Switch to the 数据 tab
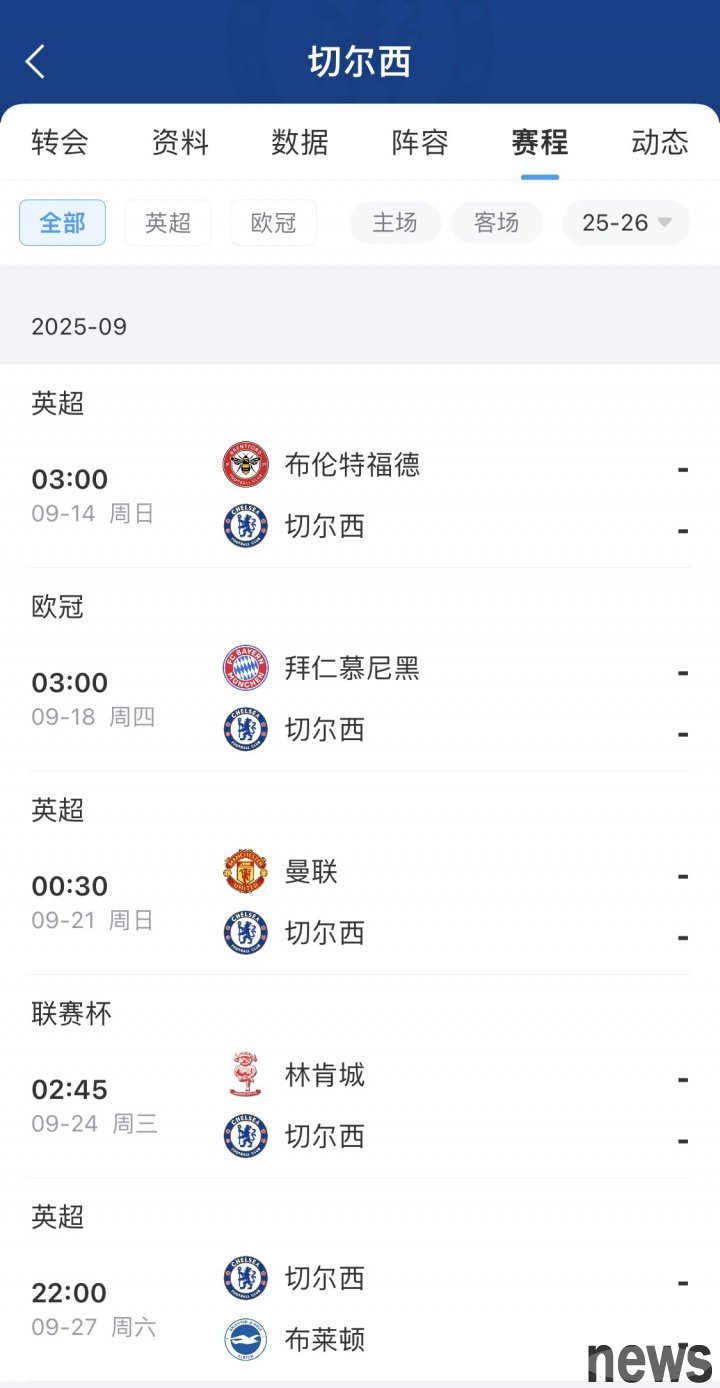Screen dimensions: 720x1388 pyautogui.click(x=300, y=142)
